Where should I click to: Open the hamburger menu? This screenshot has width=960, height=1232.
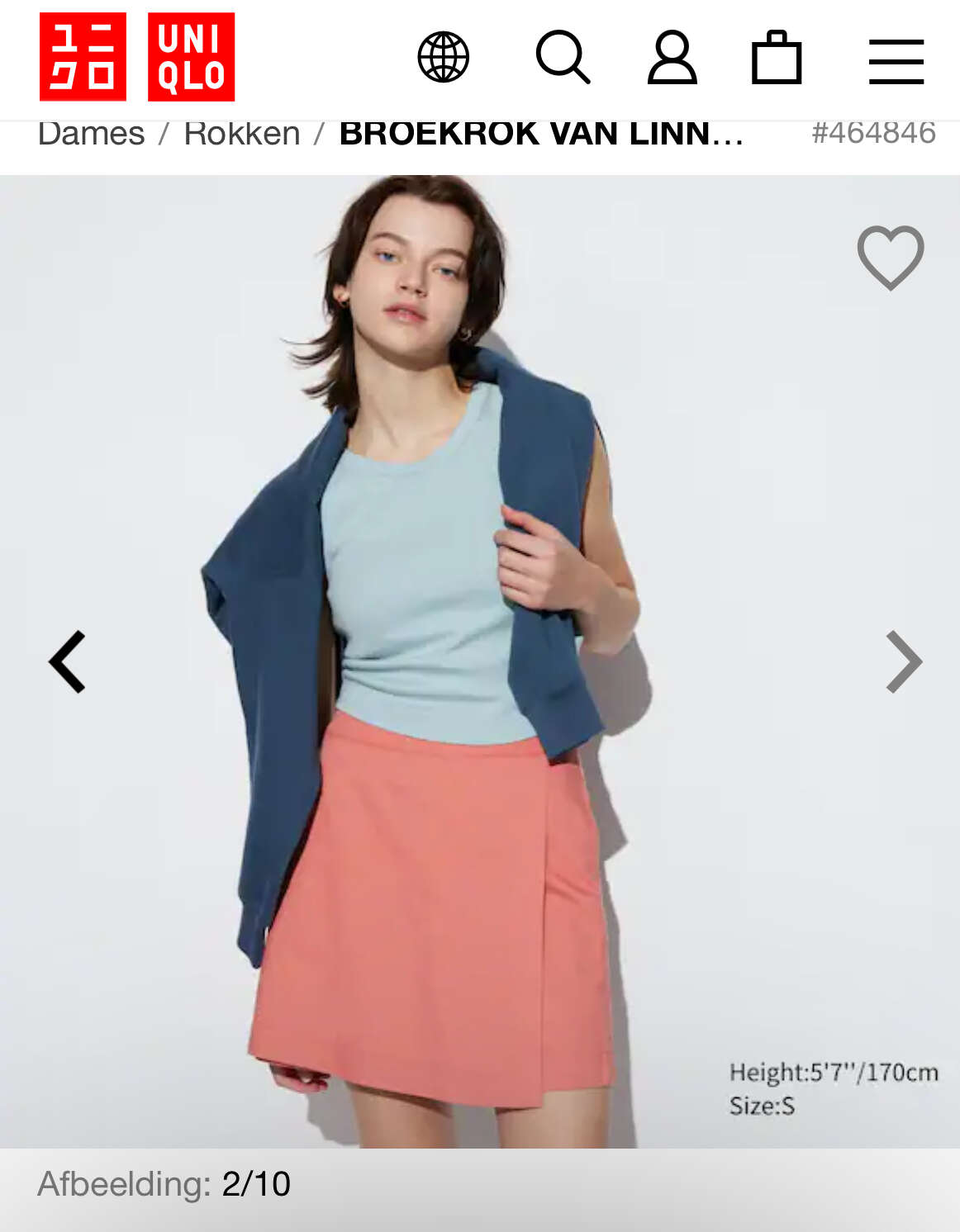[x=896, y=60]
